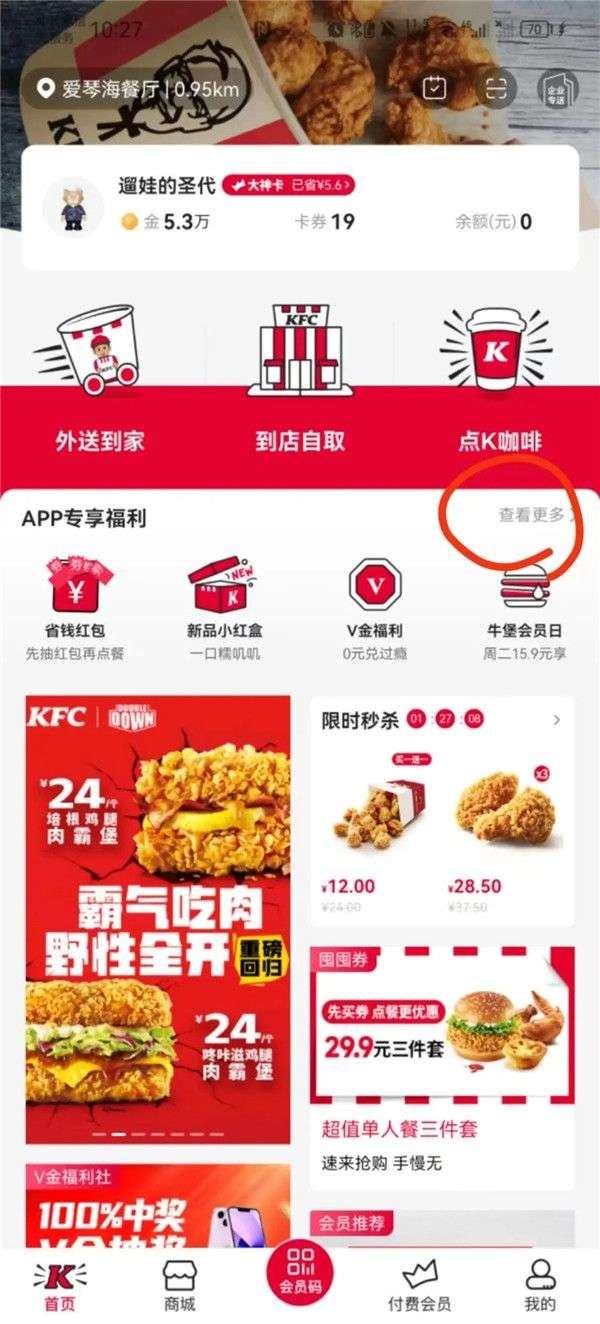Open the 霸气吃肉 Double Down banner

point(158,920)
